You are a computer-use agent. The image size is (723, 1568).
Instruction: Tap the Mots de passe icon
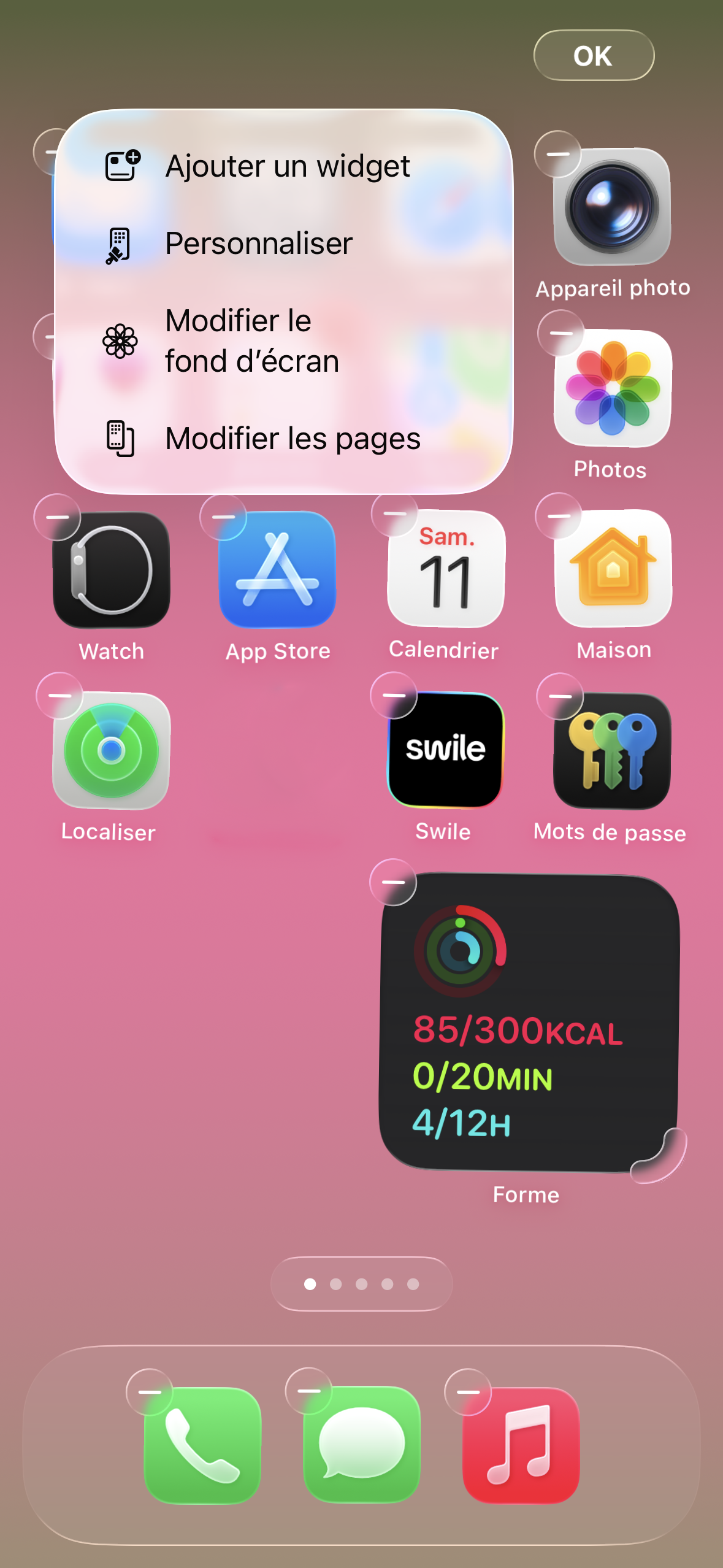pos(613,750)
